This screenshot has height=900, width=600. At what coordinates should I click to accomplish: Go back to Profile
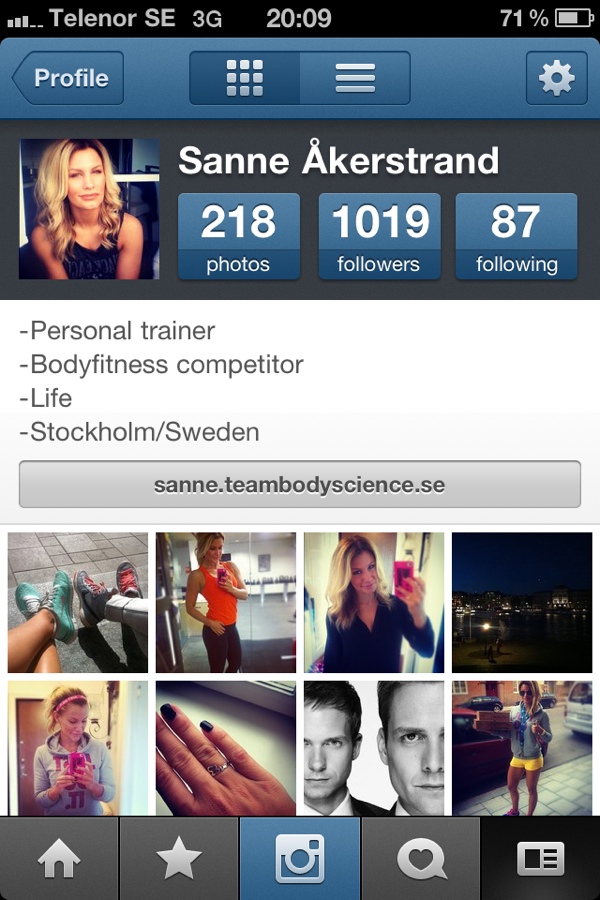tap(68, 78)
